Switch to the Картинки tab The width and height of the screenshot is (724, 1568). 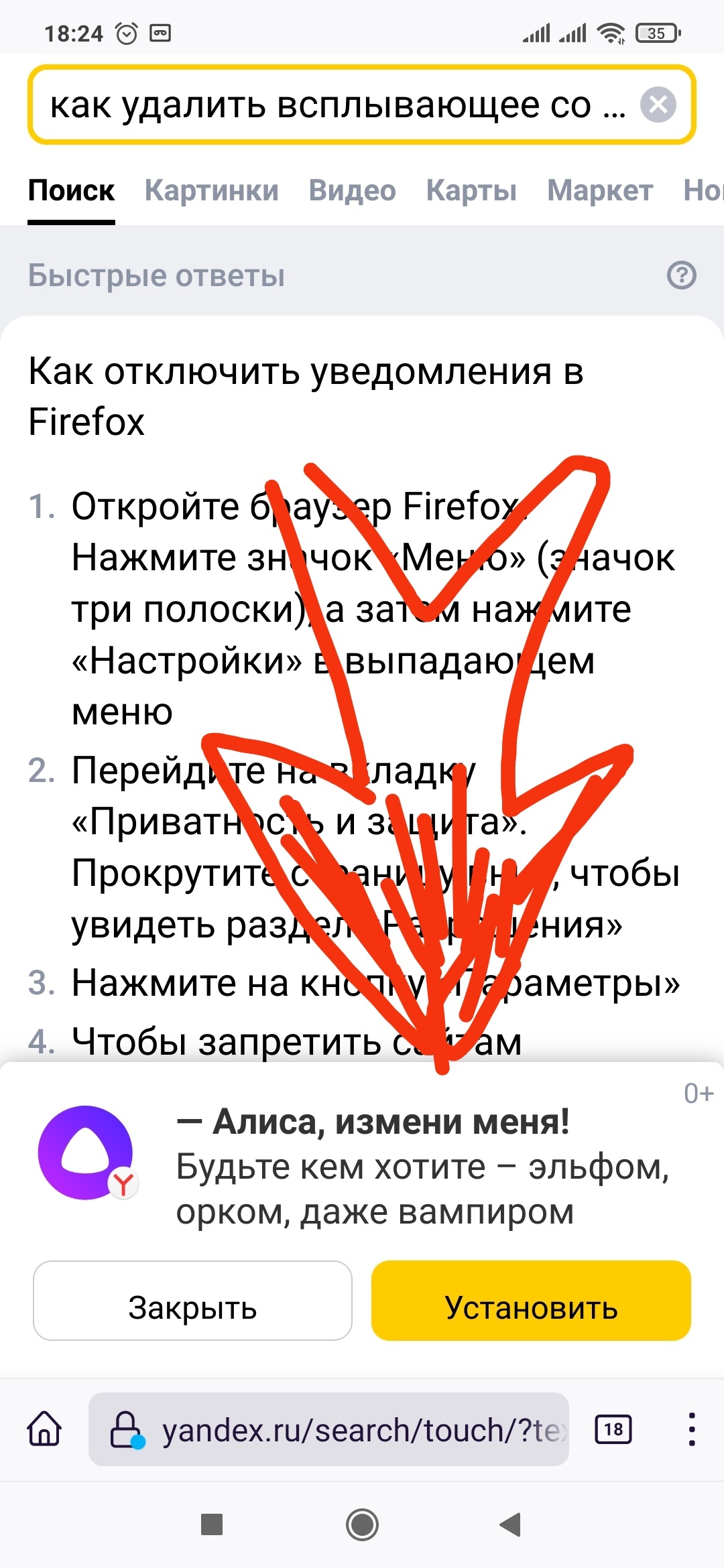click(x=211, y=191)
